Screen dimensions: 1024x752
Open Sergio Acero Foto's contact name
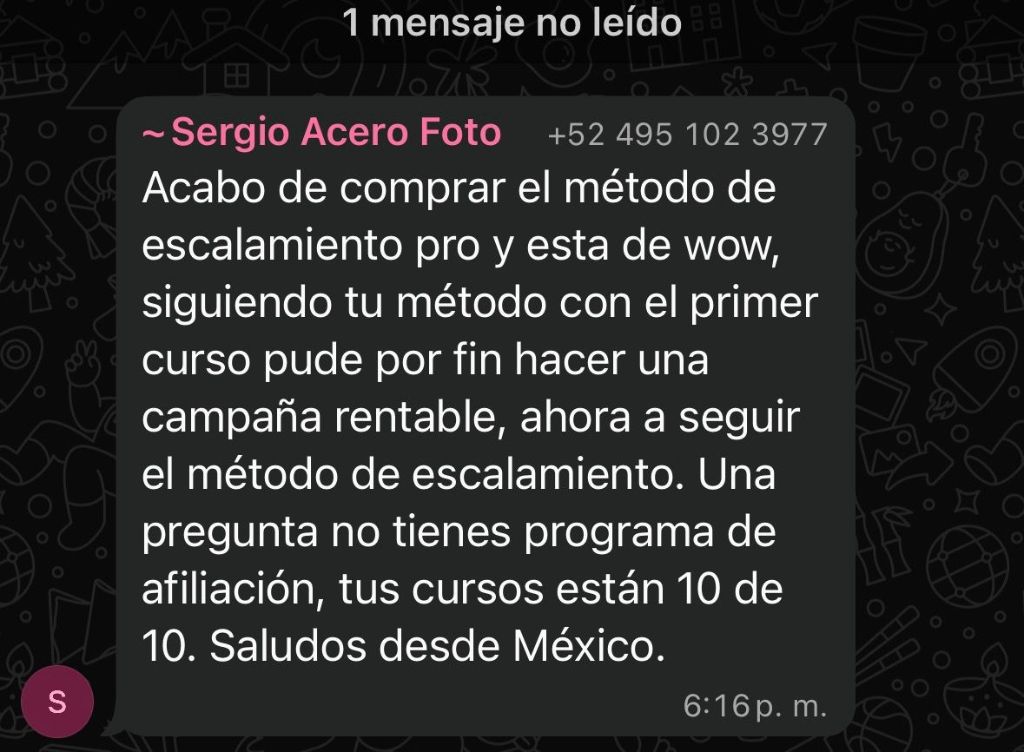click(322, 132)
